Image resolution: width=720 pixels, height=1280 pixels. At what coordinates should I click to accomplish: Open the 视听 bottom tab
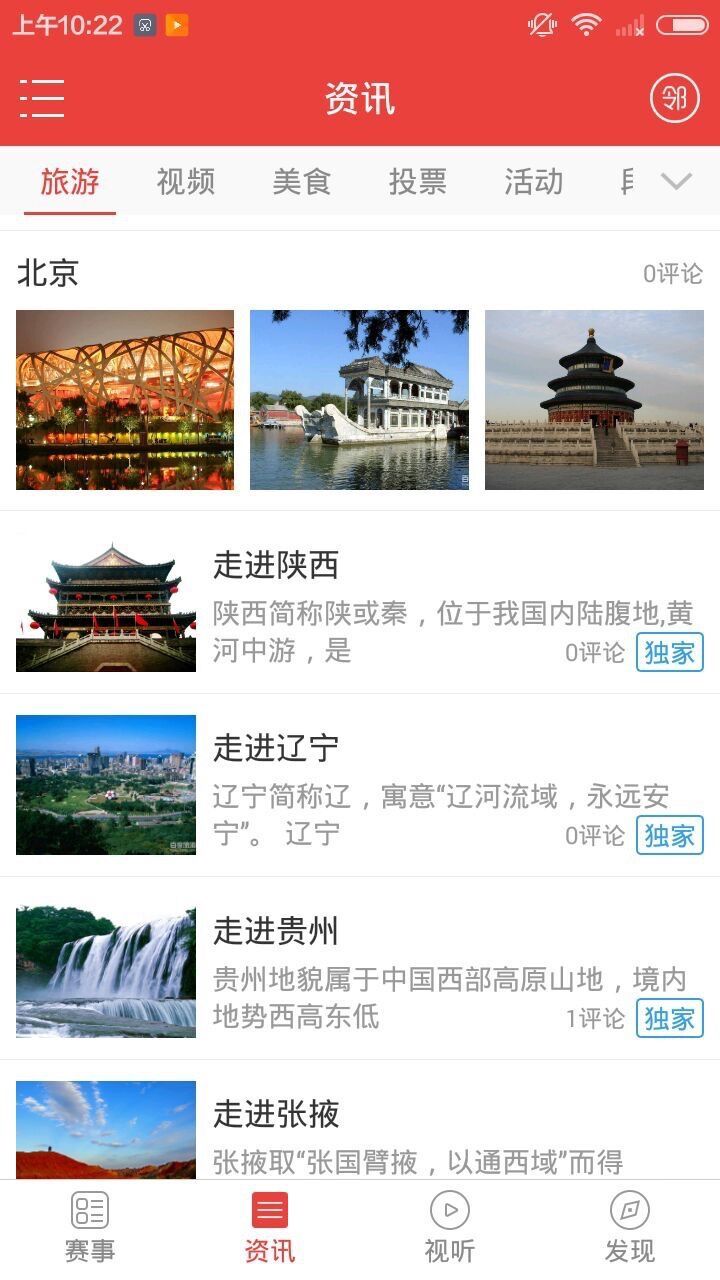450,1229
